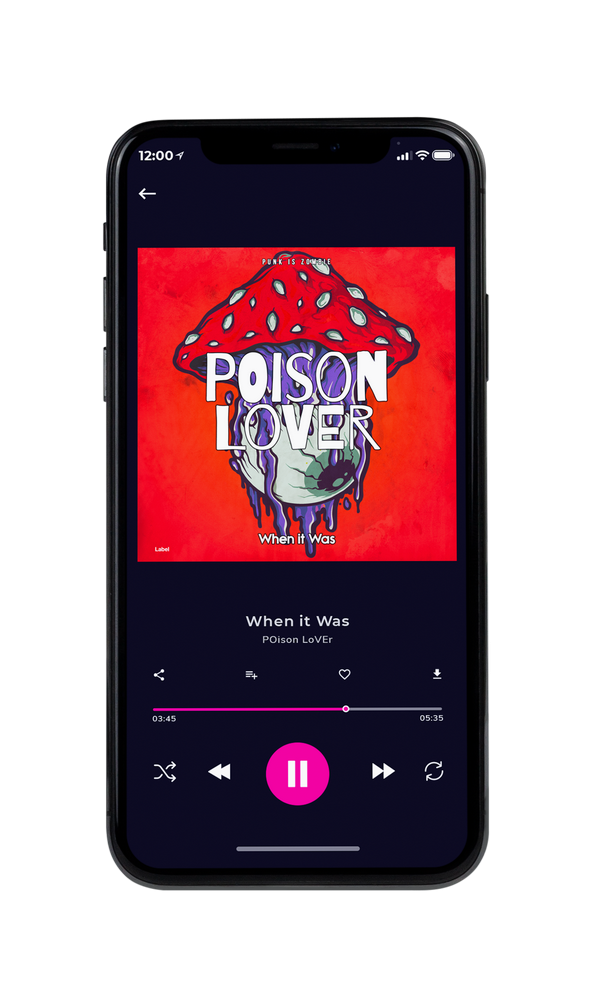This screenshot has width=600, height=1000.
Task: Skip forward to the next track
Action: [383, 771]
